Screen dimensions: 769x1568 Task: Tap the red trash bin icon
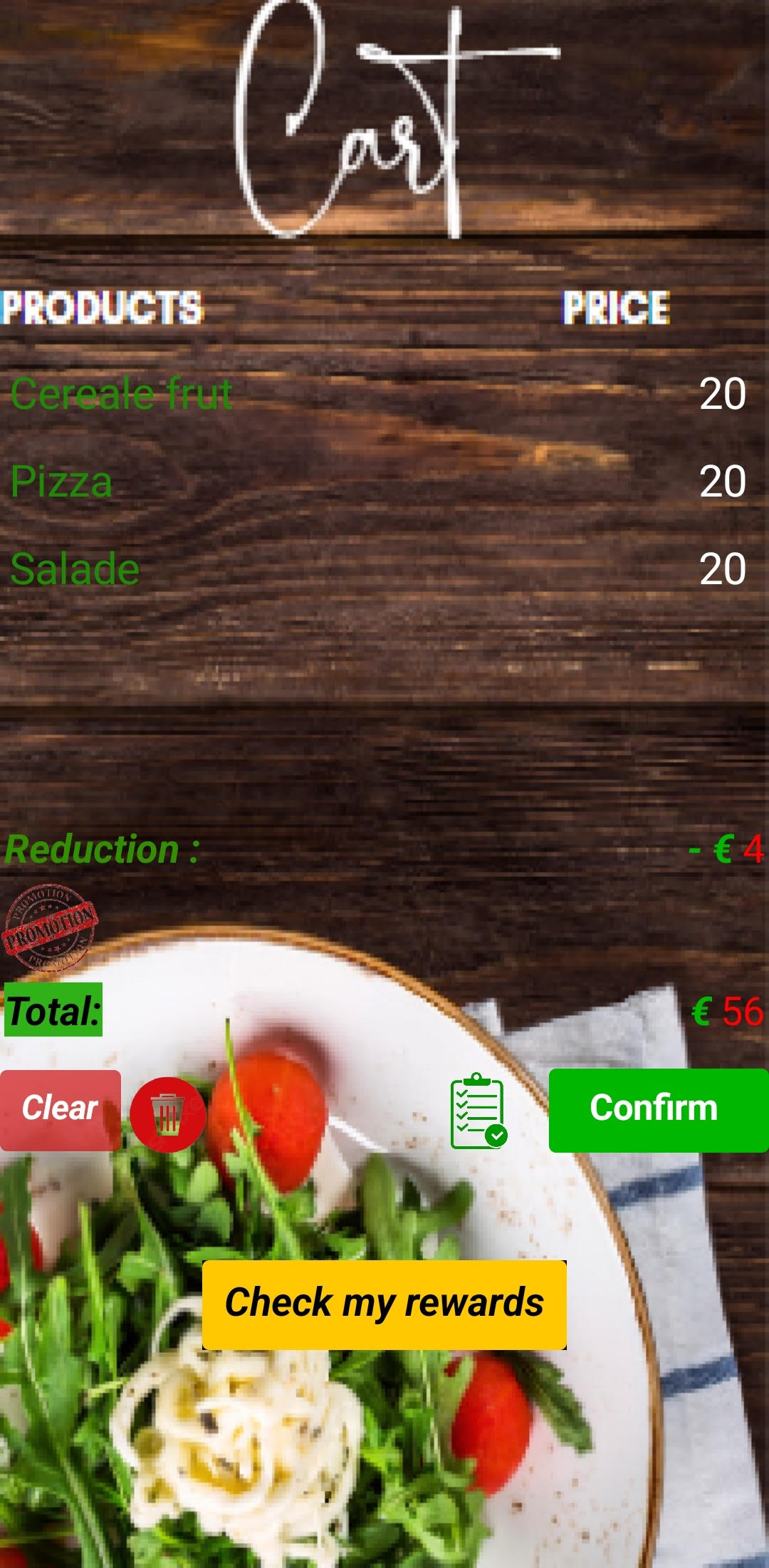[x=167, y=1115]
